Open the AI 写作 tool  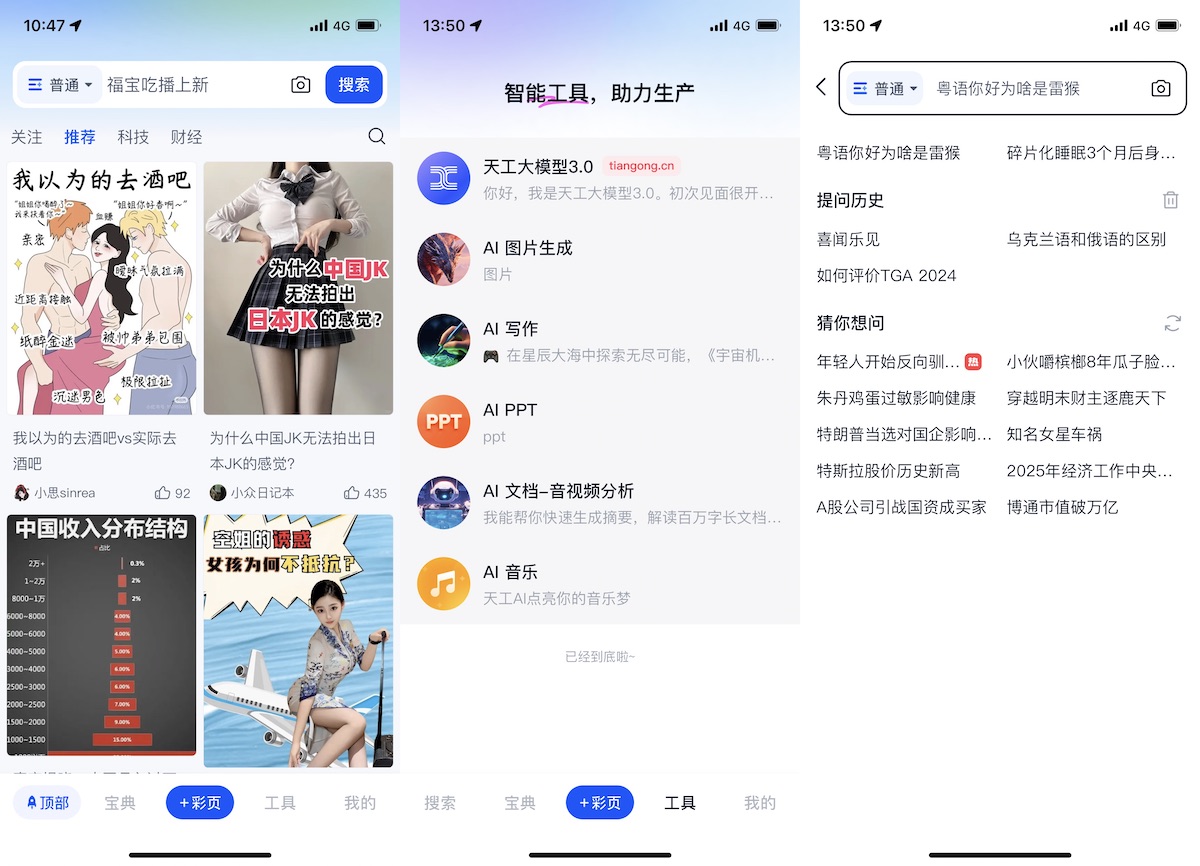(x=600, y=341)
